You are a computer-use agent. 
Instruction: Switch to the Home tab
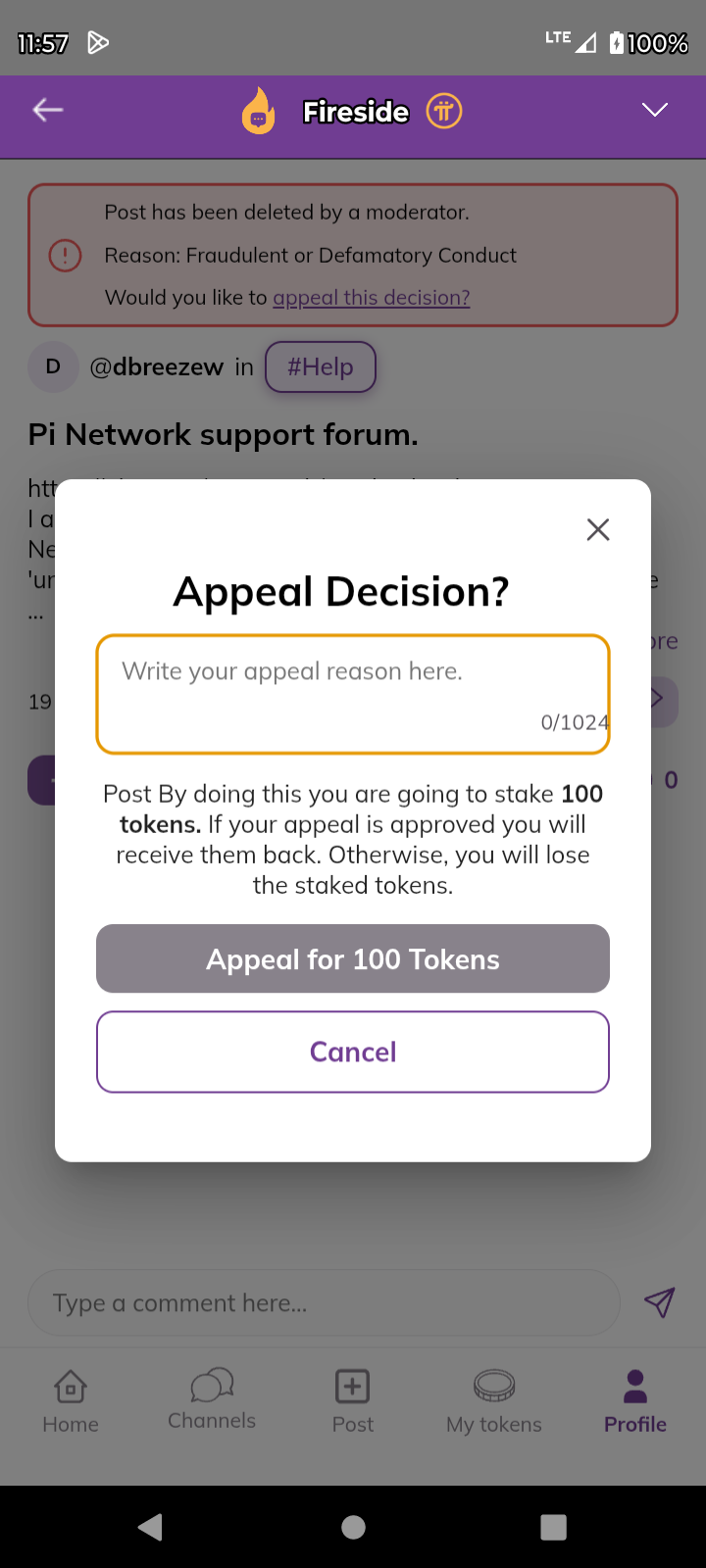(x=71, y=1401)
